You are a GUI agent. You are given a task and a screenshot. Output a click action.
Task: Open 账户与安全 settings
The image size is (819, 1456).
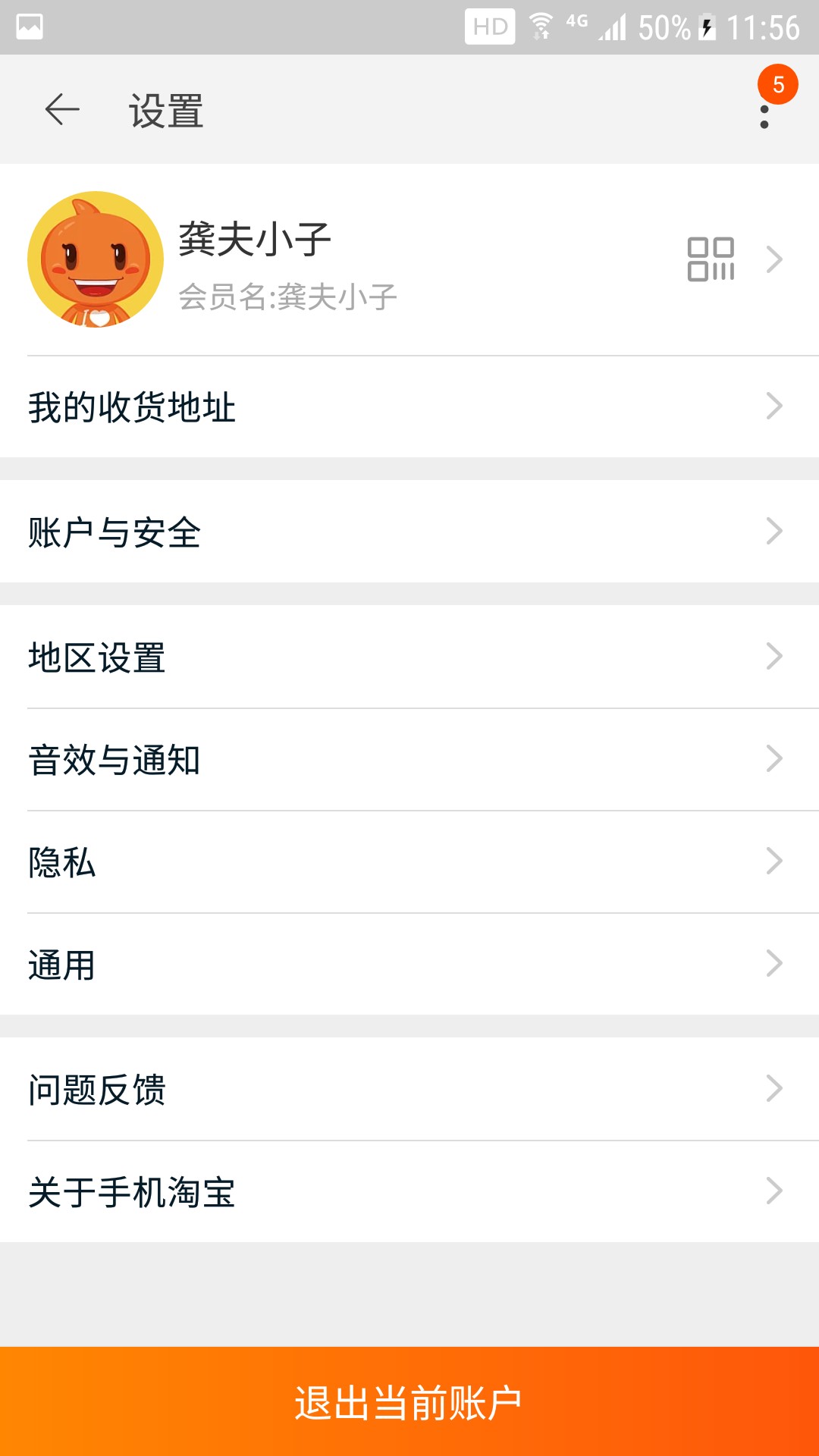click(409, 532)
